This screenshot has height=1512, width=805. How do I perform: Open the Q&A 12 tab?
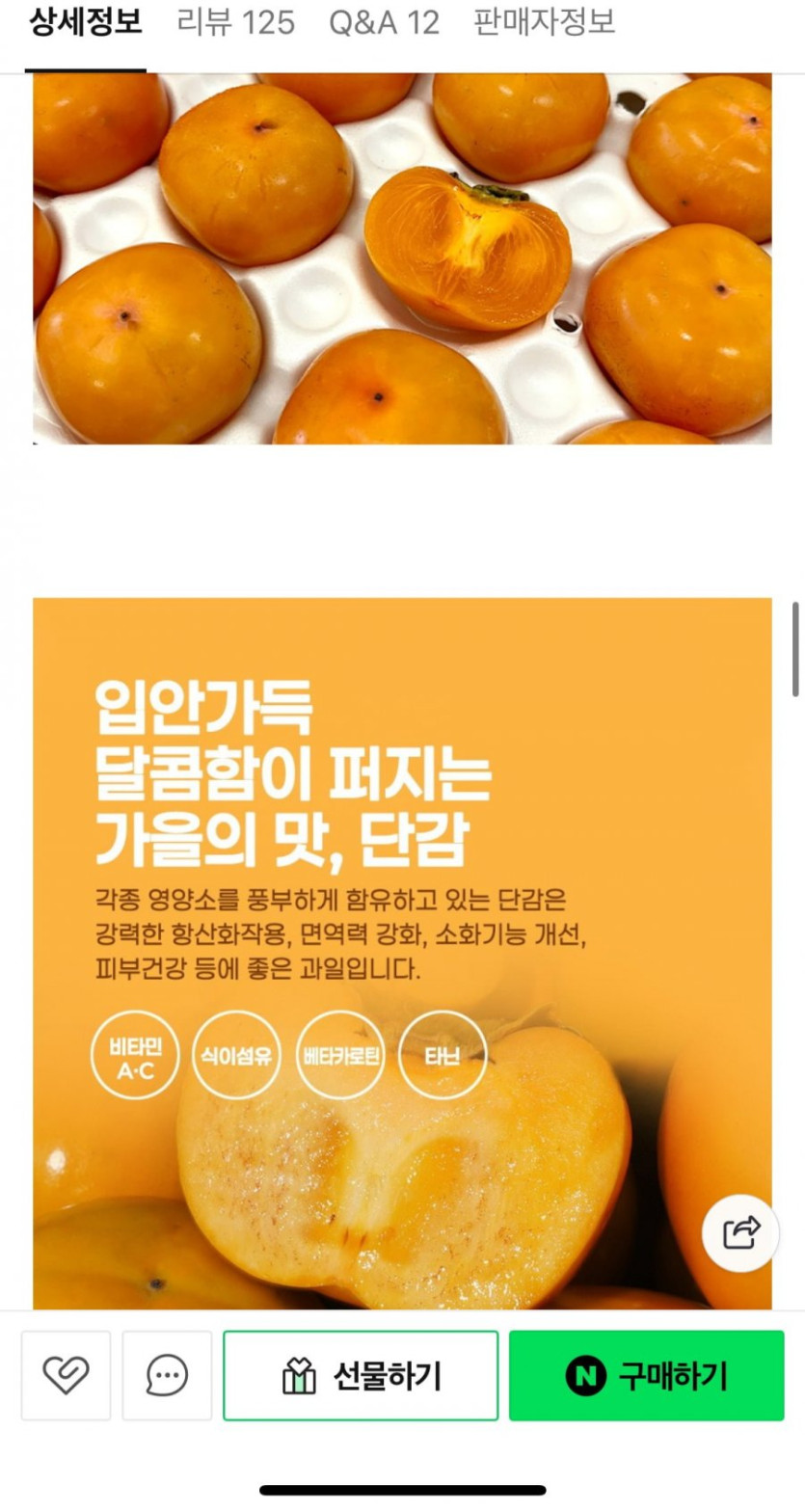(384, 23)
